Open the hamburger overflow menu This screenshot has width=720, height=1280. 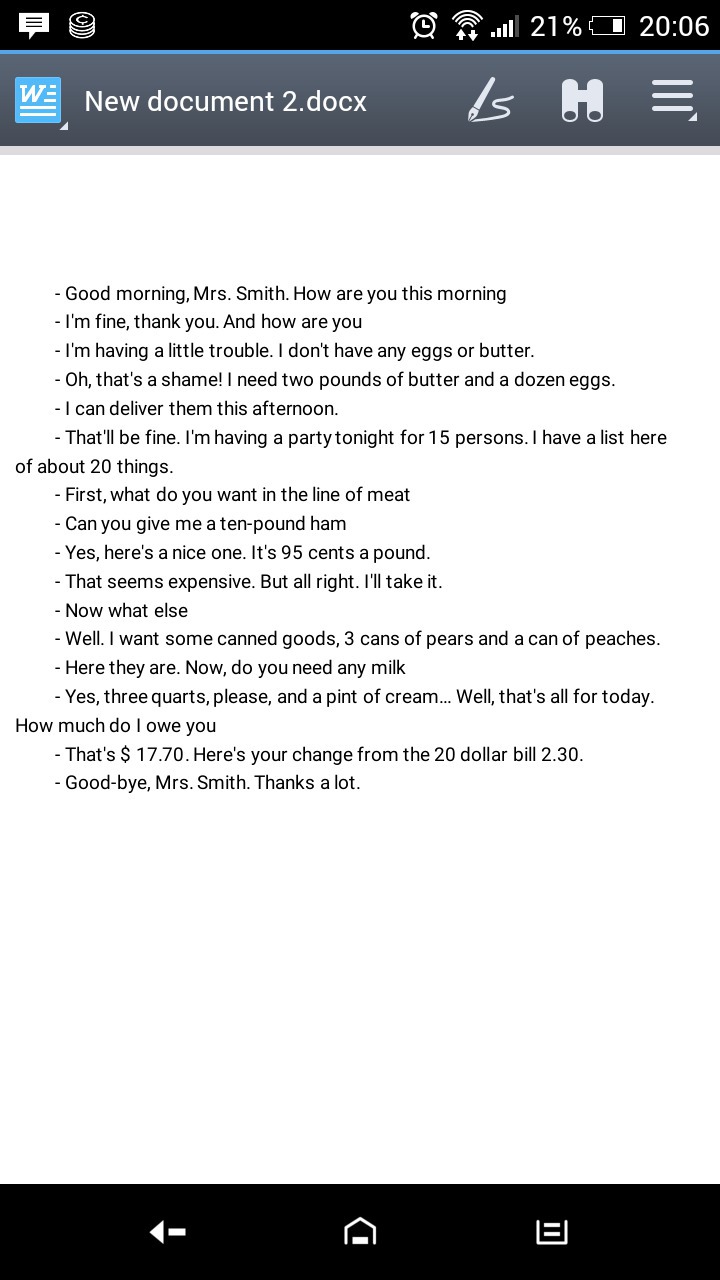pyautogui.click(x=673, y=99)
